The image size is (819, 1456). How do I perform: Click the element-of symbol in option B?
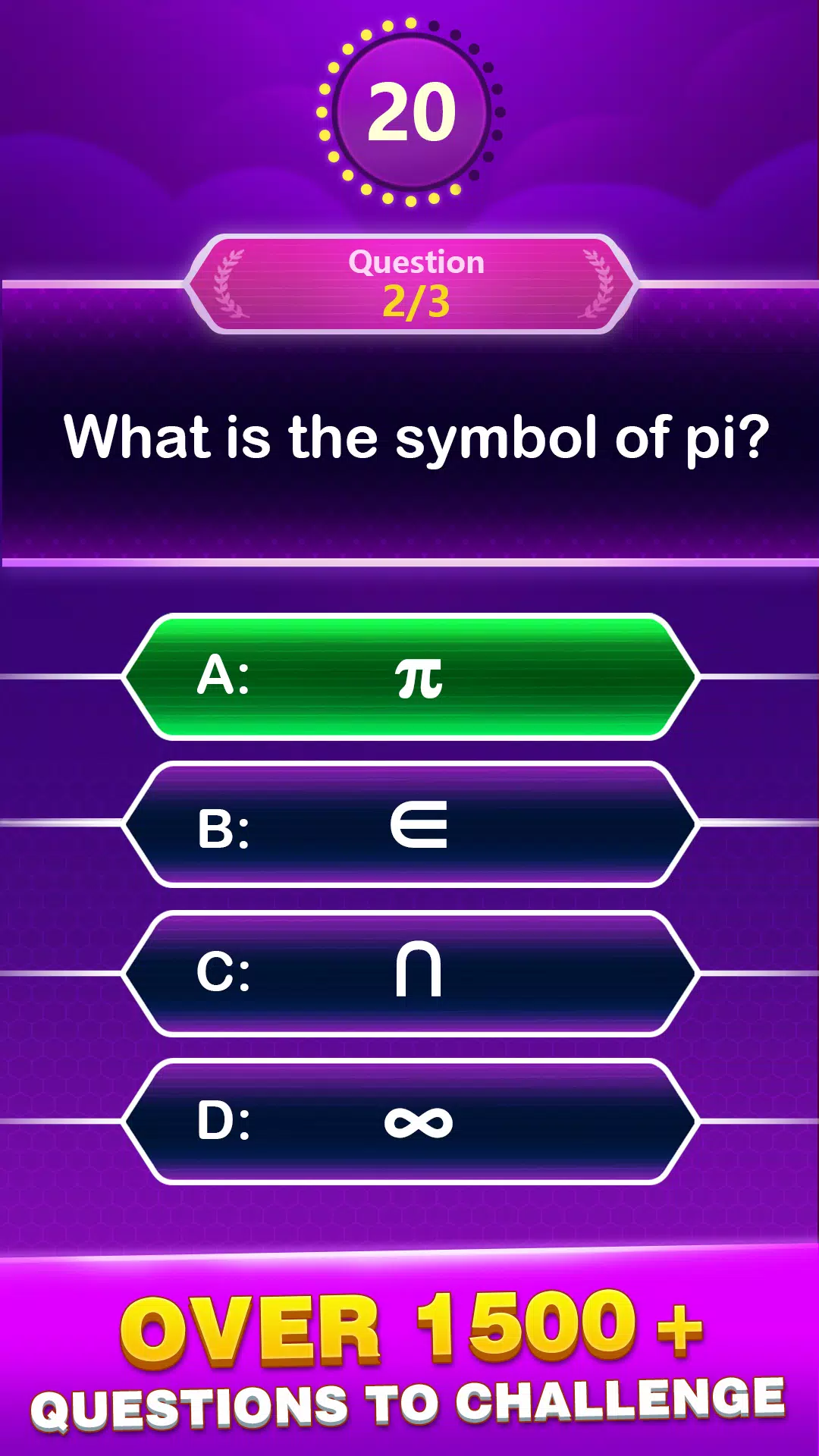421,827
